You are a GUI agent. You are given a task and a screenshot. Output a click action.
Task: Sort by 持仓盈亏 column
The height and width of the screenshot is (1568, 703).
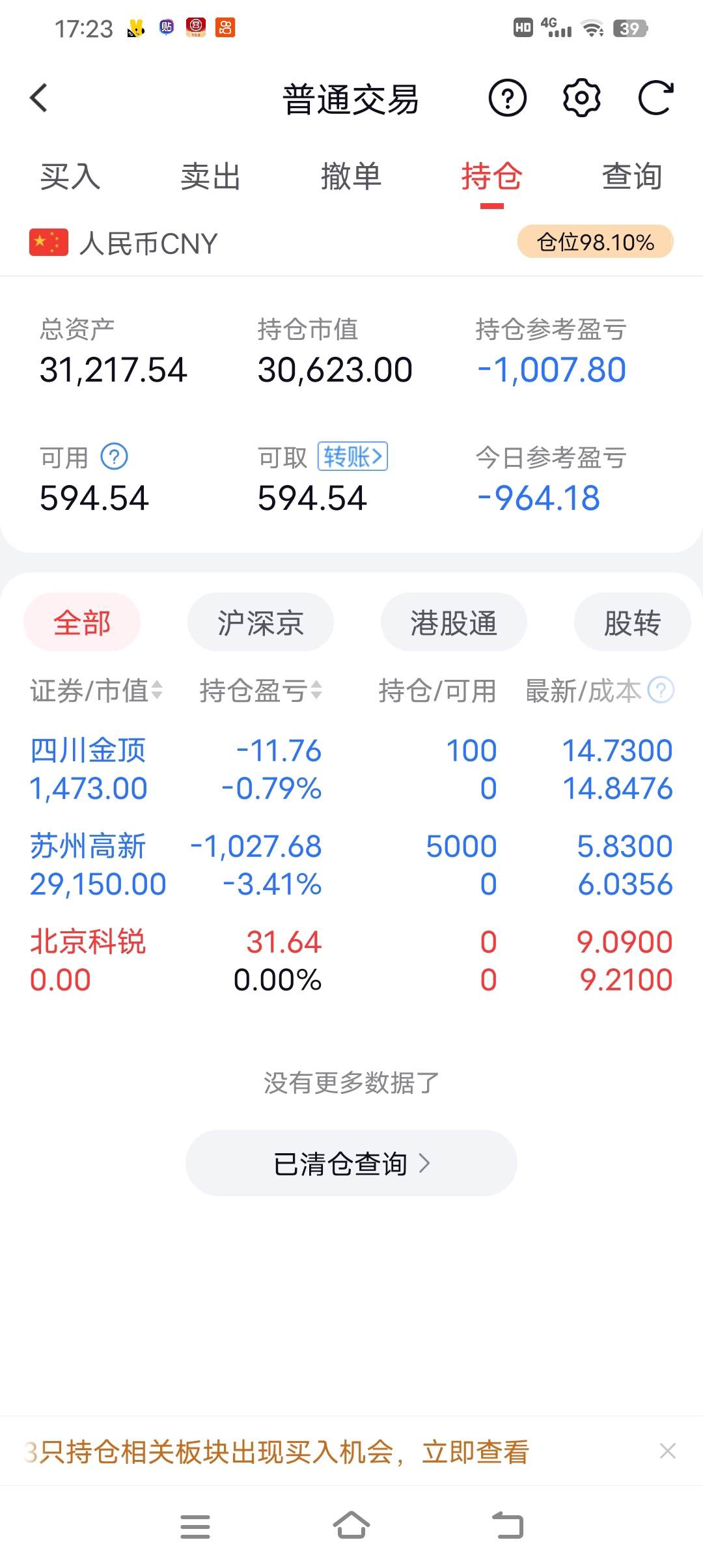(x=260, y=690)
